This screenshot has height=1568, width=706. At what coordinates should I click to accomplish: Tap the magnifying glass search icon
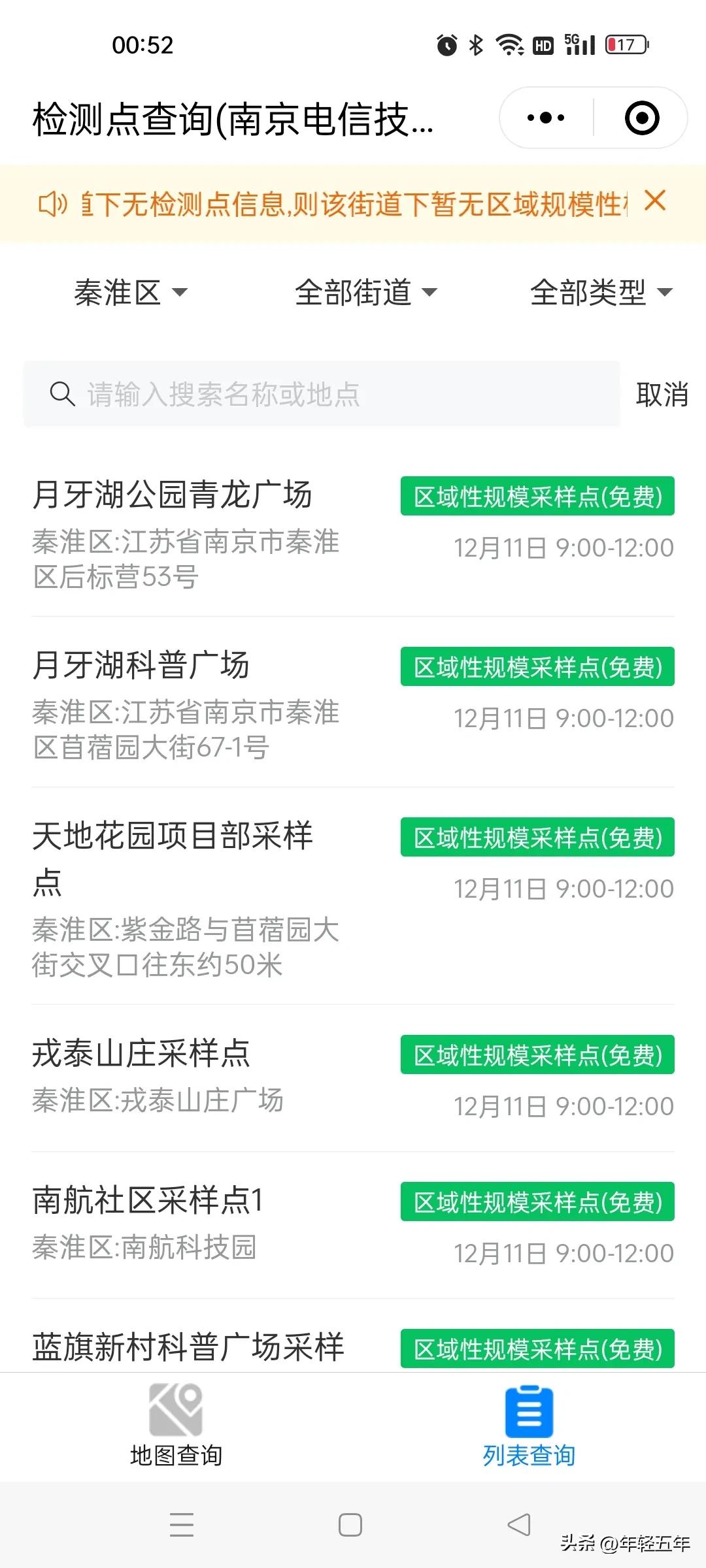tap(62, 394)
